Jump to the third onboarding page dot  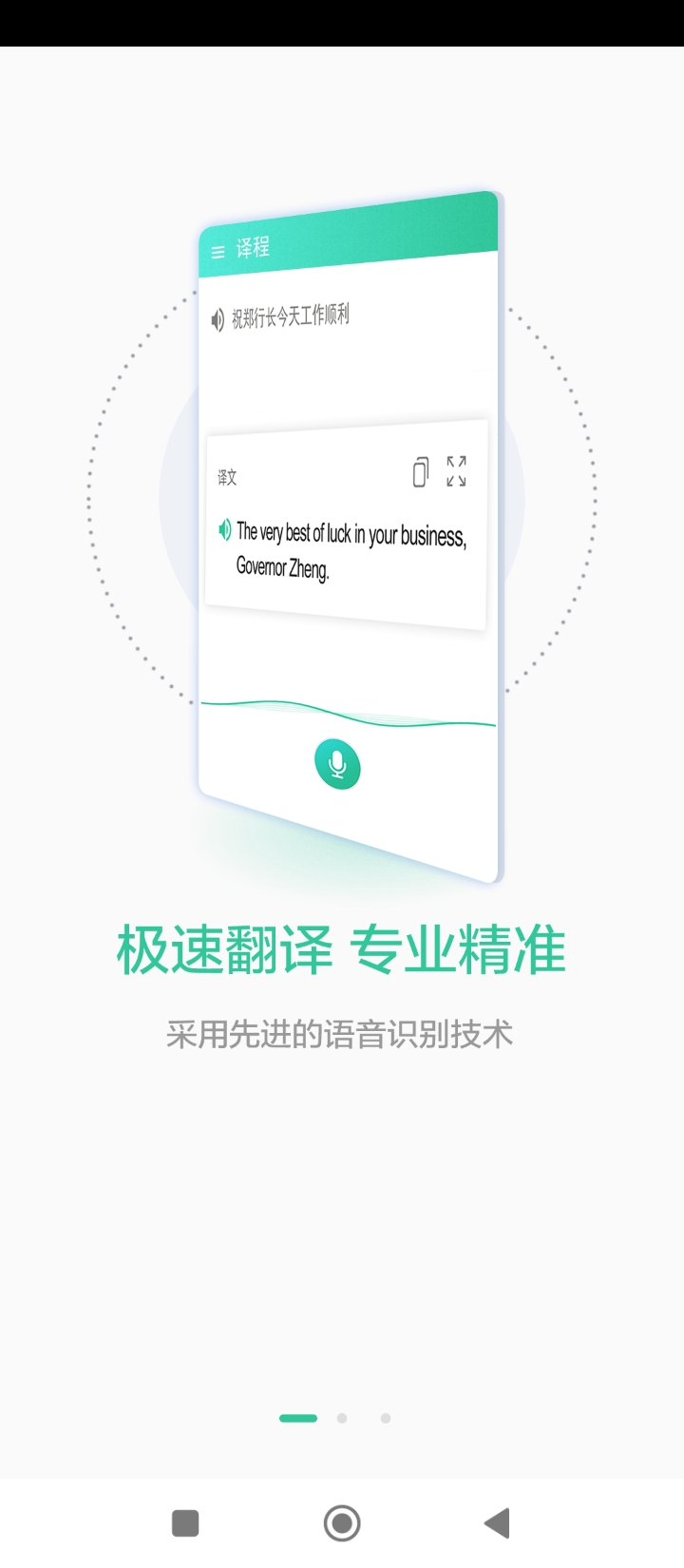[x=385, y=1418]
